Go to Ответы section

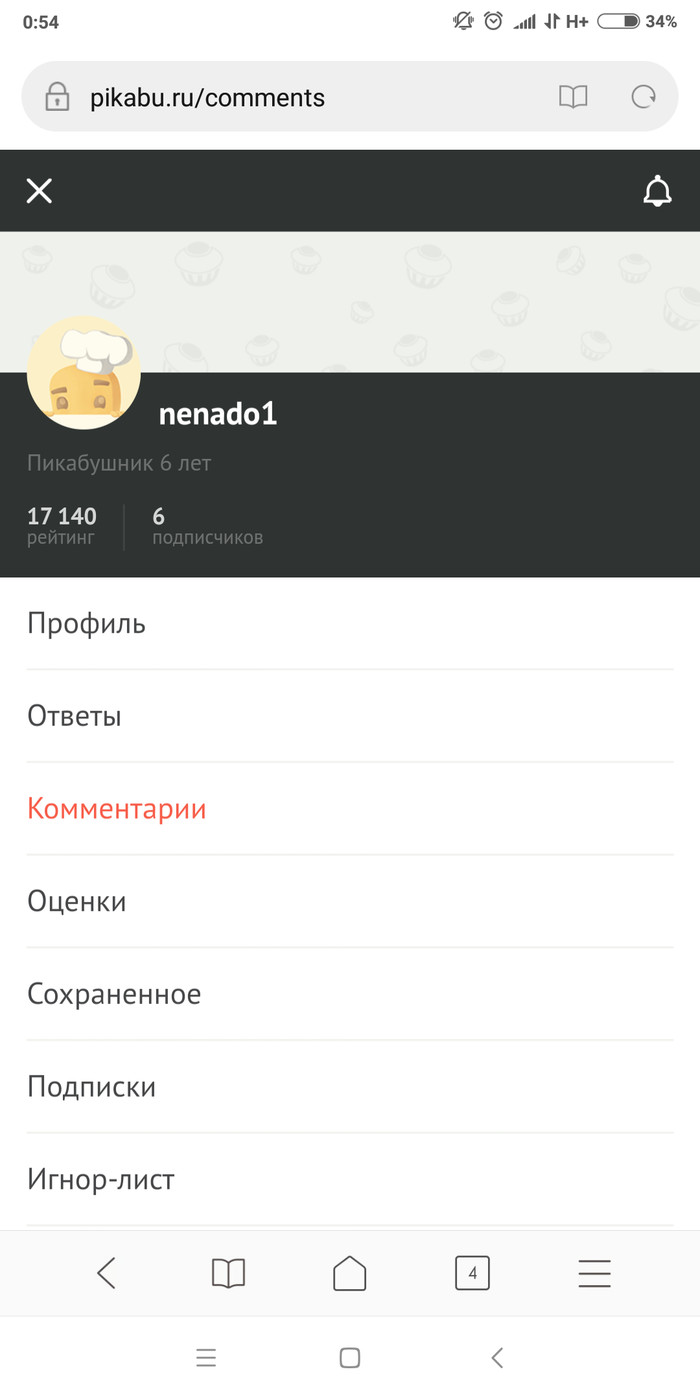[74, 716]
